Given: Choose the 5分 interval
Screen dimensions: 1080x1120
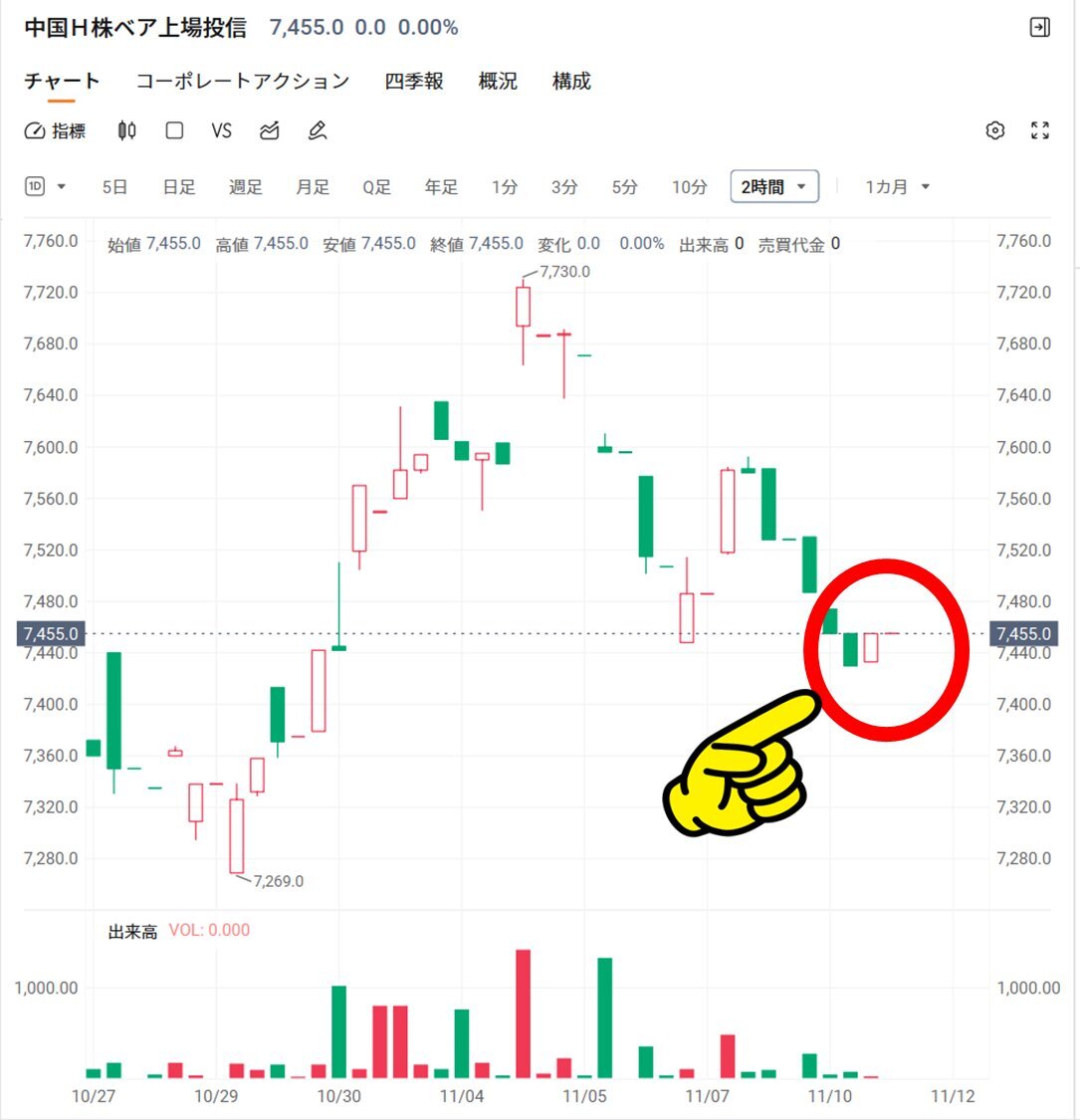Looking at the screenshot, I should pos(624,187).
